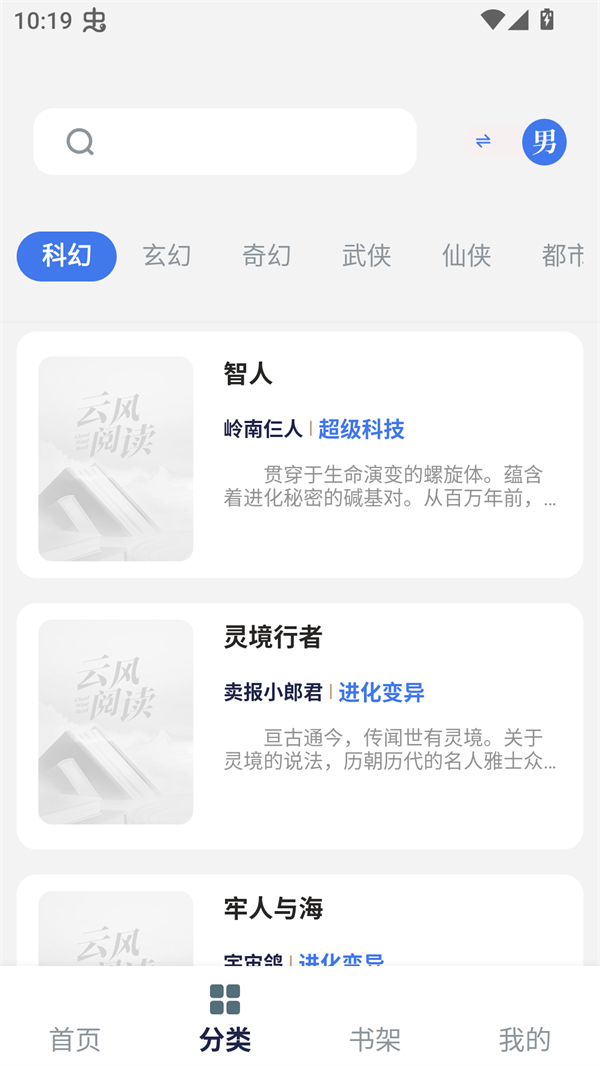600x1066 pixels.
Task: Show the 仙侠 category
Action: pyautogui.click(x=467, y=256)
